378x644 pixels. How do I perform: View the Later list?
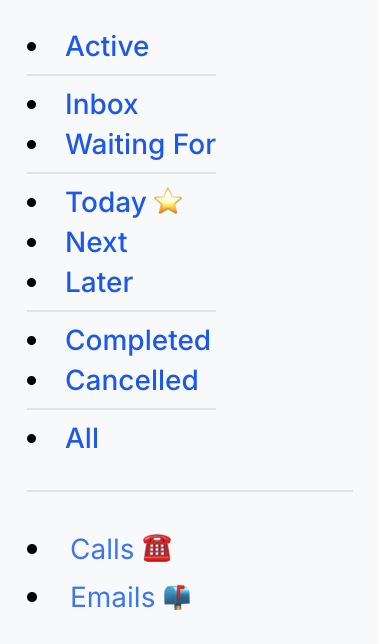pos(99,282)
